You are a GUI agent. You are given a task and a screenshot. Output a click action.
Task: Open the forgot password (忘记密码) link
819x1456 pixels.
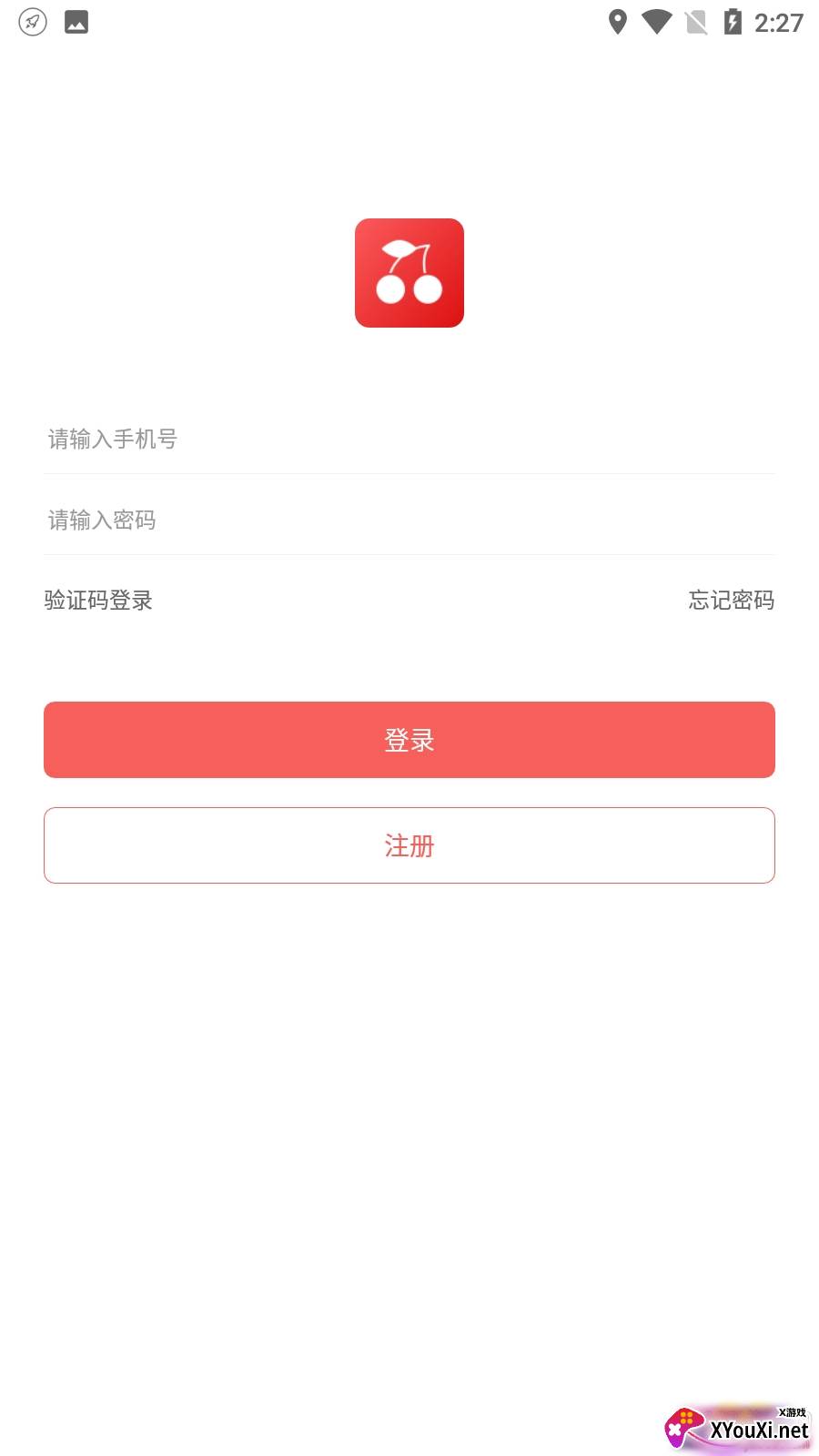731,601
